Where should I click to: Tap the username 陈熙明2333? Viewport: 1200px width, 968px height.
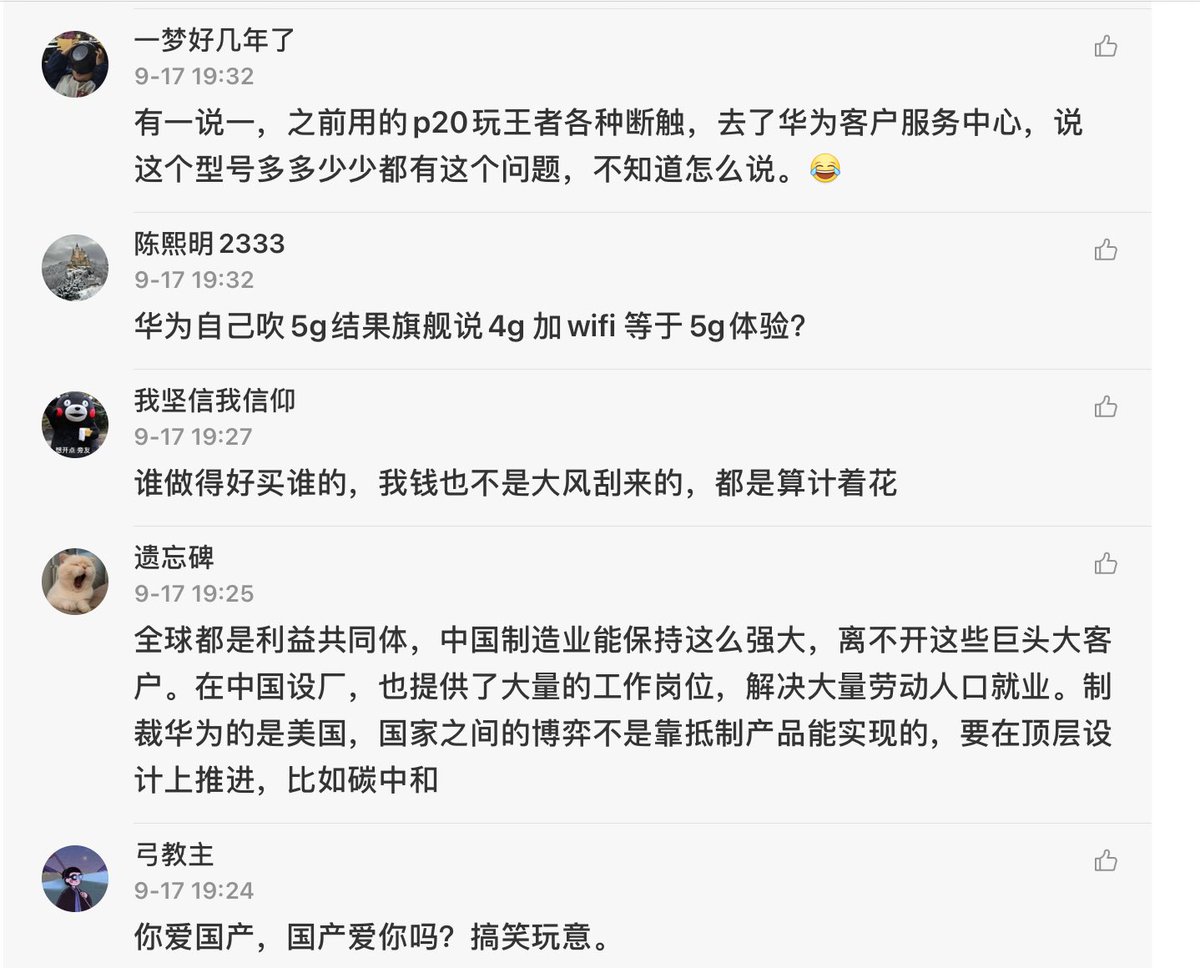pos(209,243)
